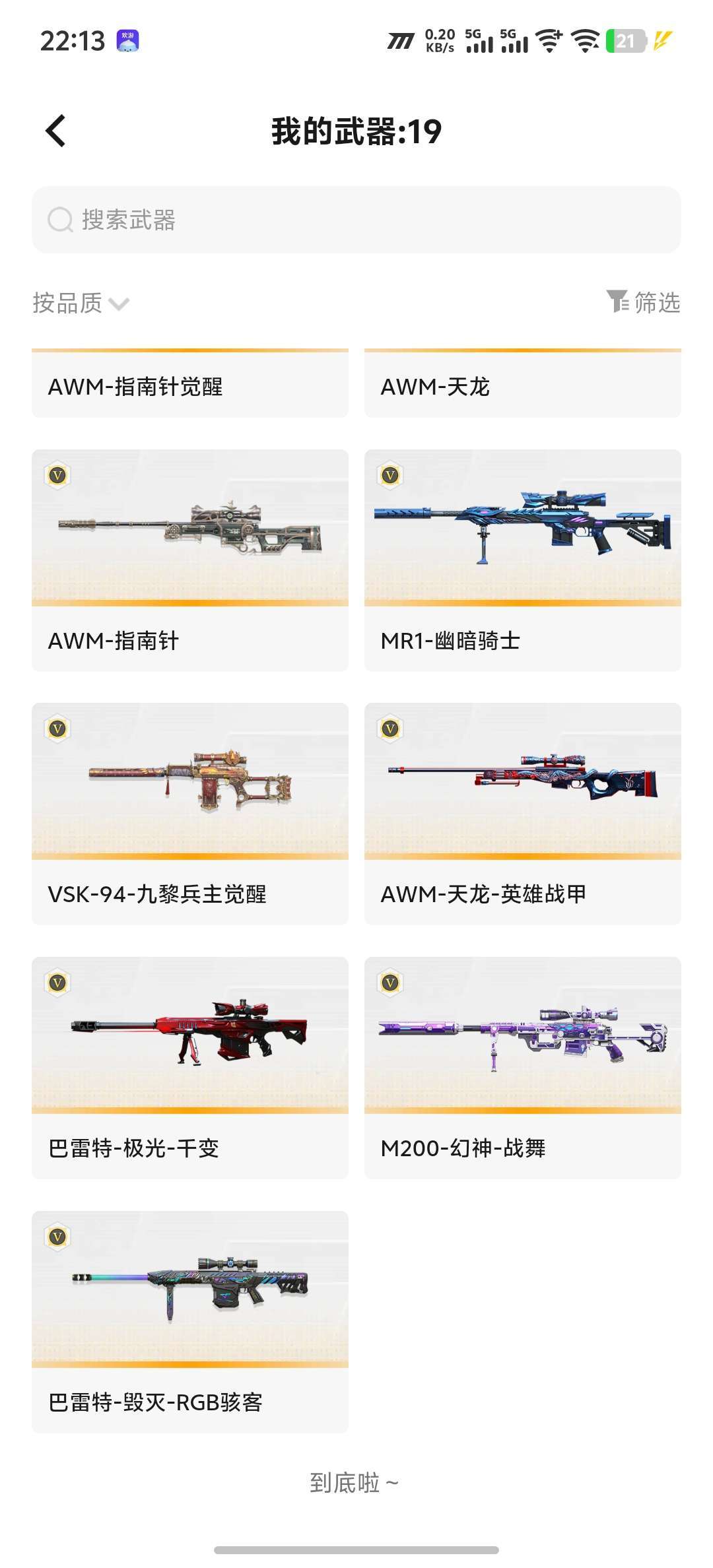Open the M200-幻神-战舞 weapon card
713x1568 pixels.
[523, 1068]
